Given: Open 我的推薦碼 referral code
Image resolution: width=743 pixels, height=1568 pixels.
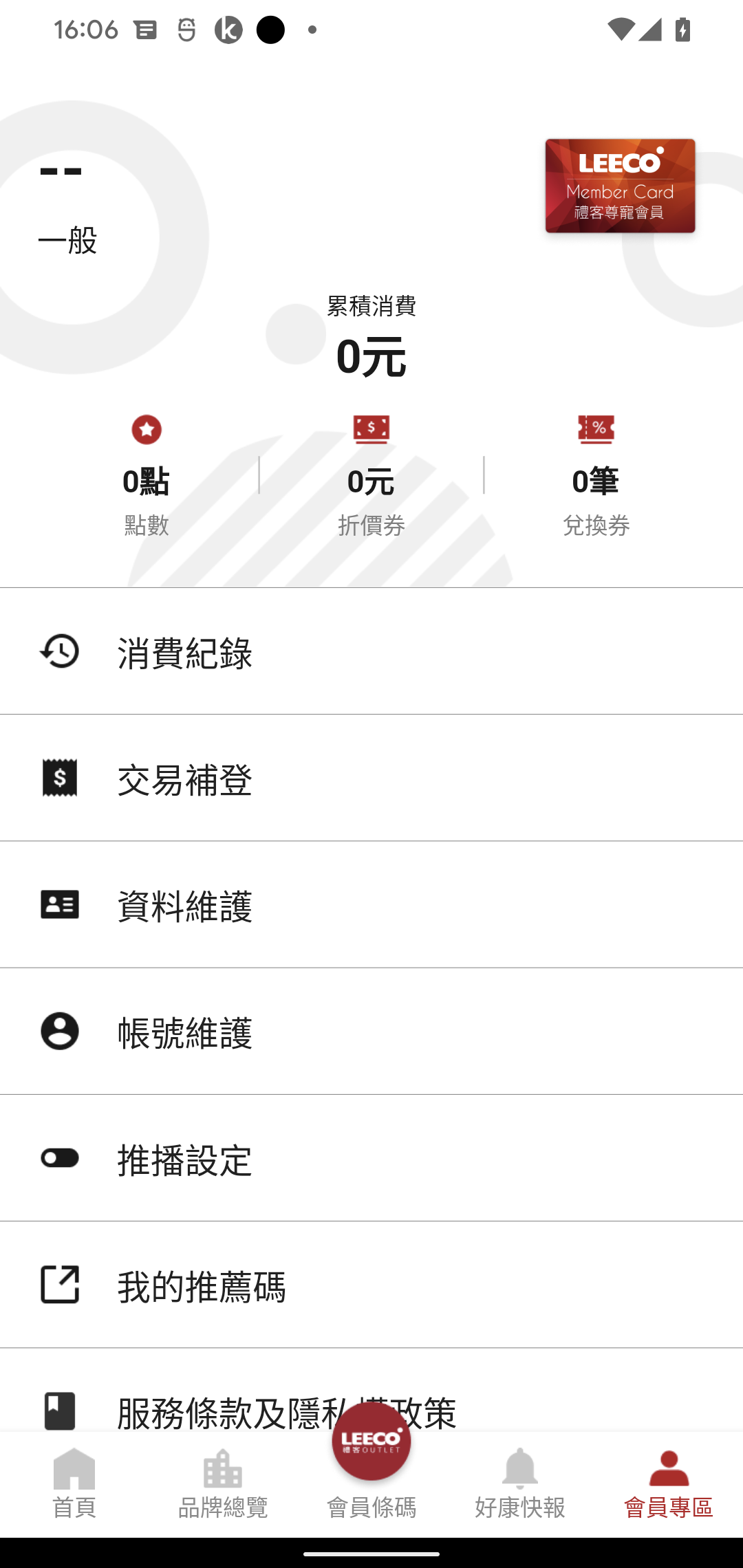Looking at the screenshot, I should pyautogui.click(x=371, y=1284).
